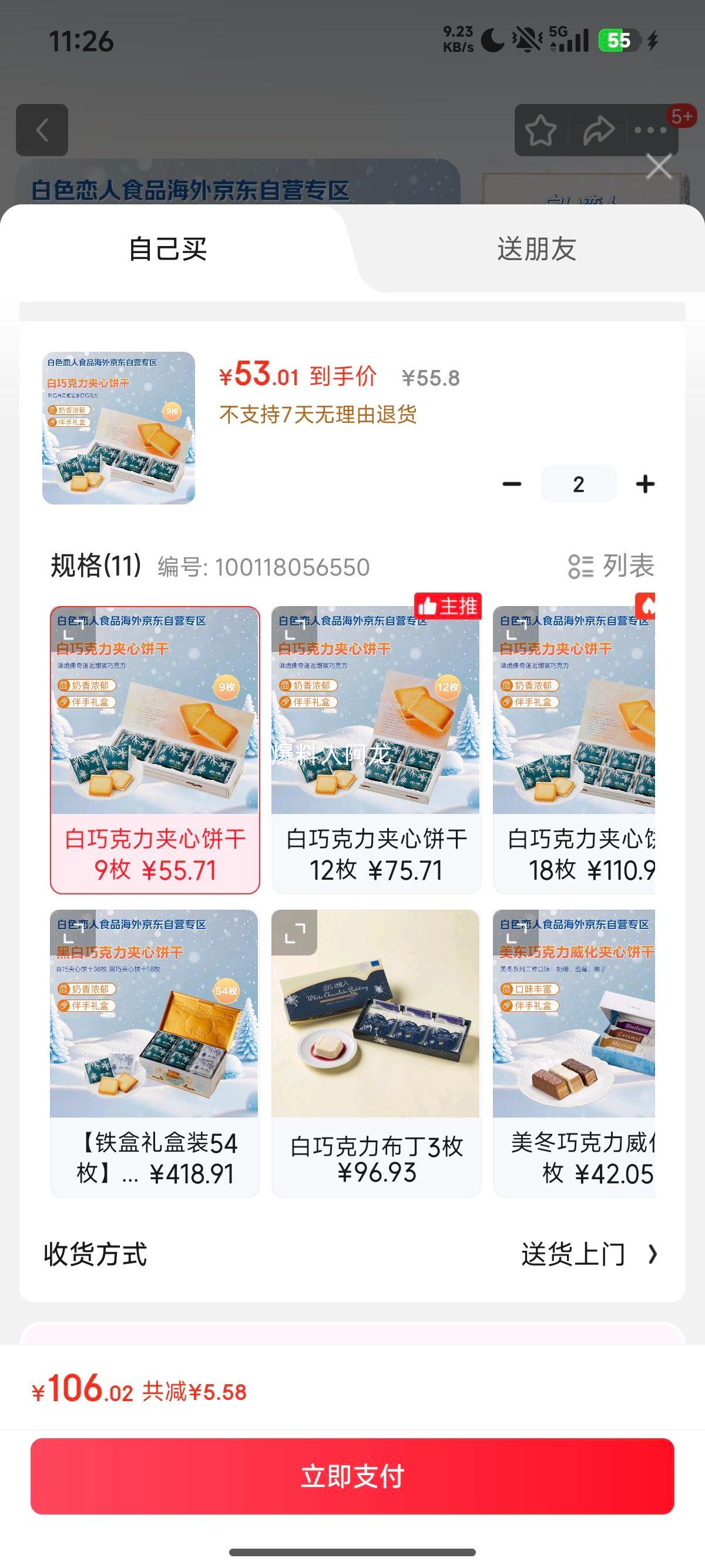Expand the 布丁3枚 image with the corner icon
This screenshot has height=1568, width=705.
click(x=295, y=933)
